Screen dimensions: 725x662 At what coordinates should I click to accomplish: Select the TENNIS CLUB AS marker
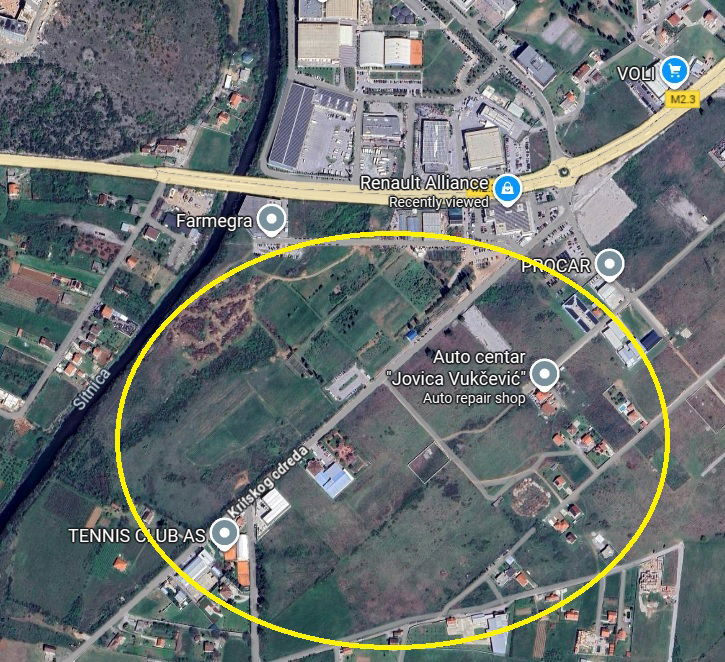click(226, 535)
